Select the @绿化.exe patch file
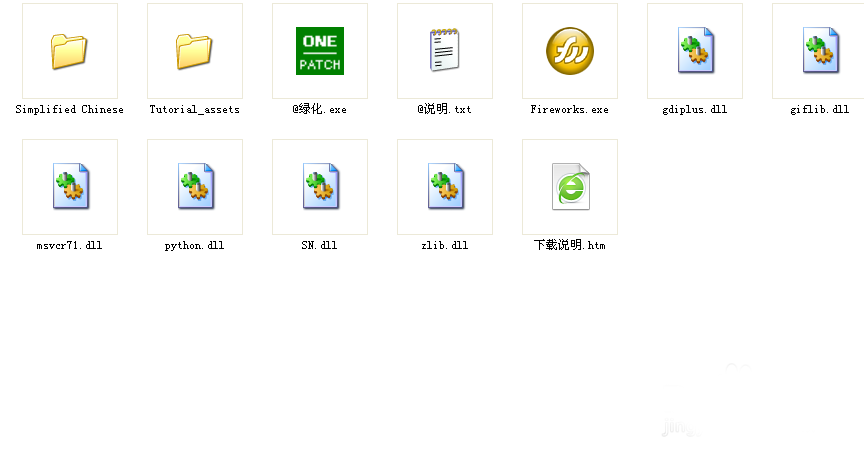The image size is (864, 456). click(x=319, y=51)
